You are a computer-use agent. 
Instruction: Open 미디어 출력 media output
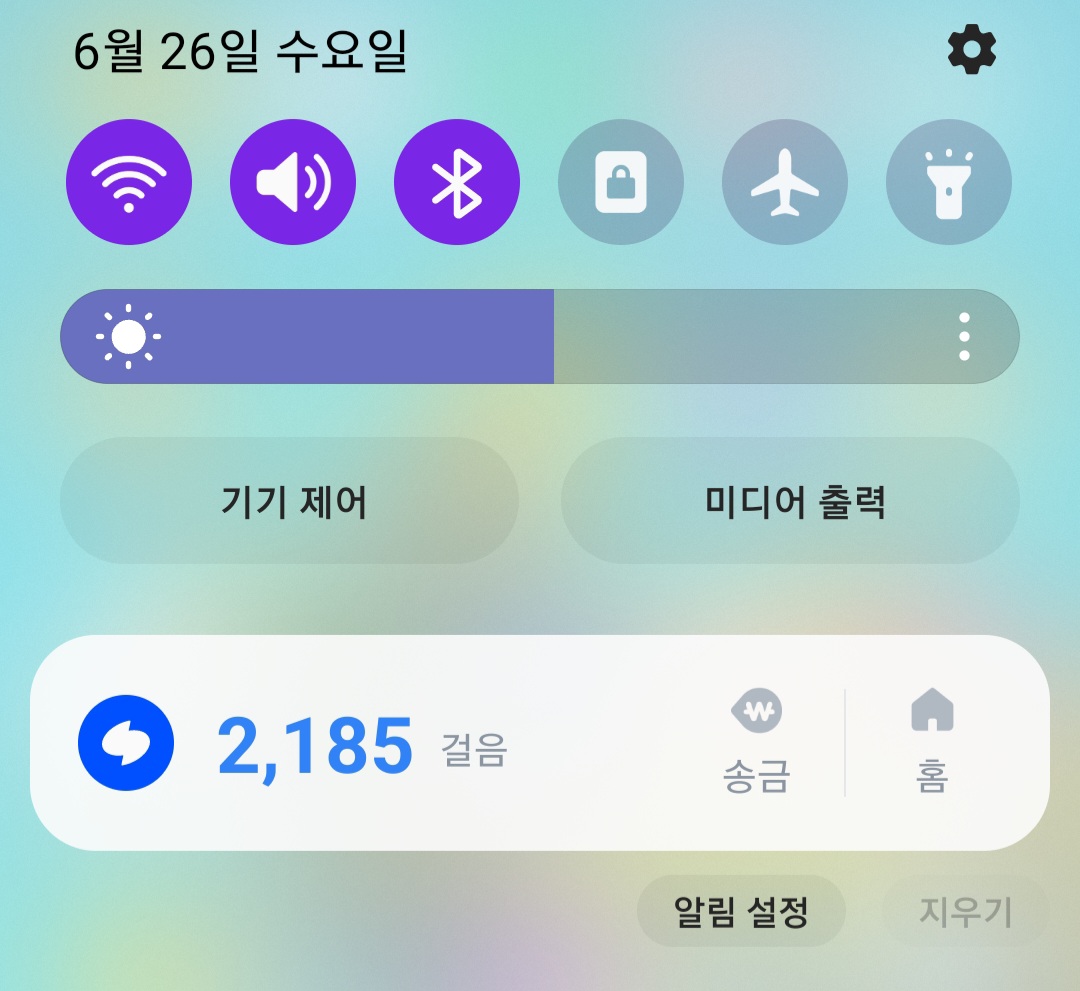790,500
